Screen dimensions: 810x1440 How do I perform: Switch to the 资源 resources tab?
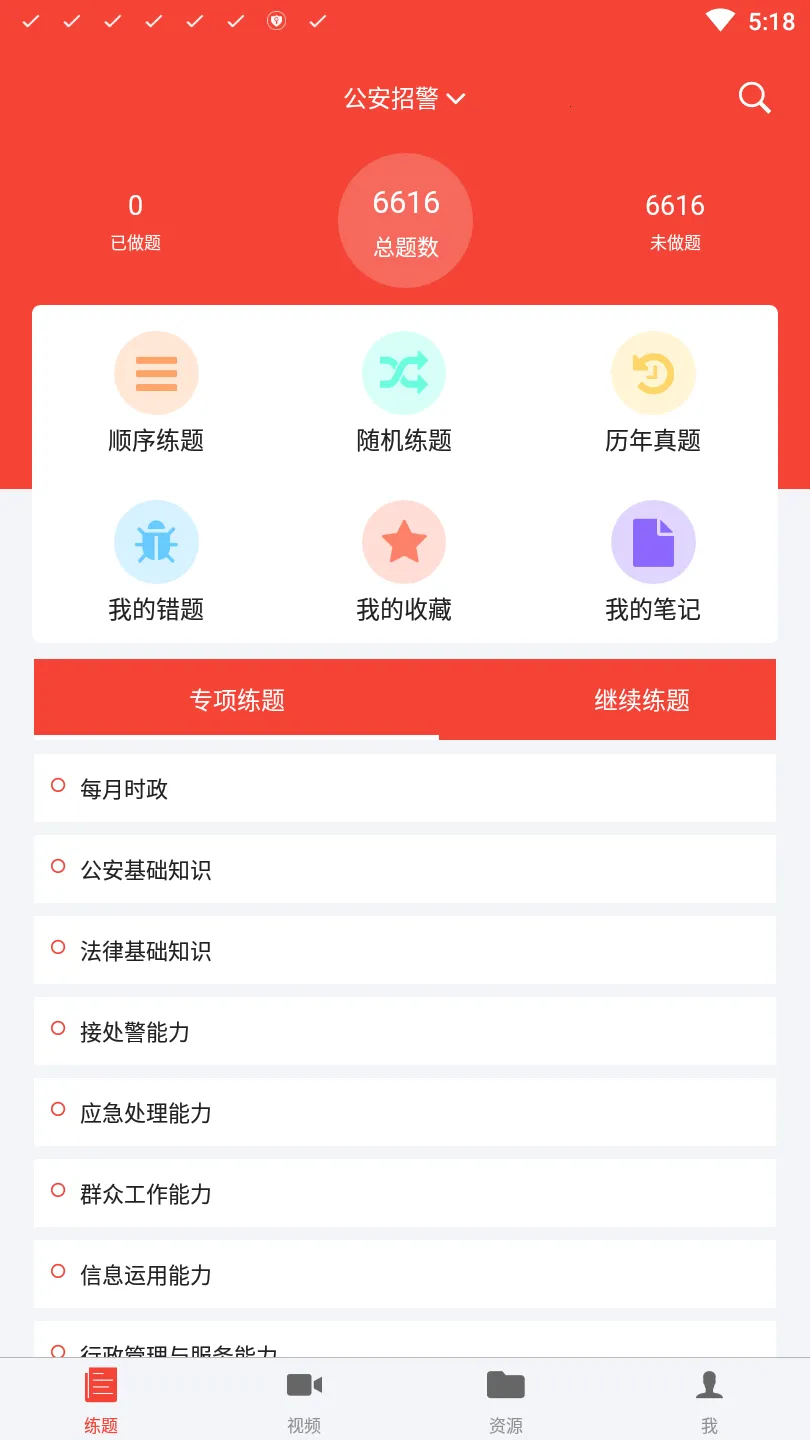click(x=506, y=1400)
